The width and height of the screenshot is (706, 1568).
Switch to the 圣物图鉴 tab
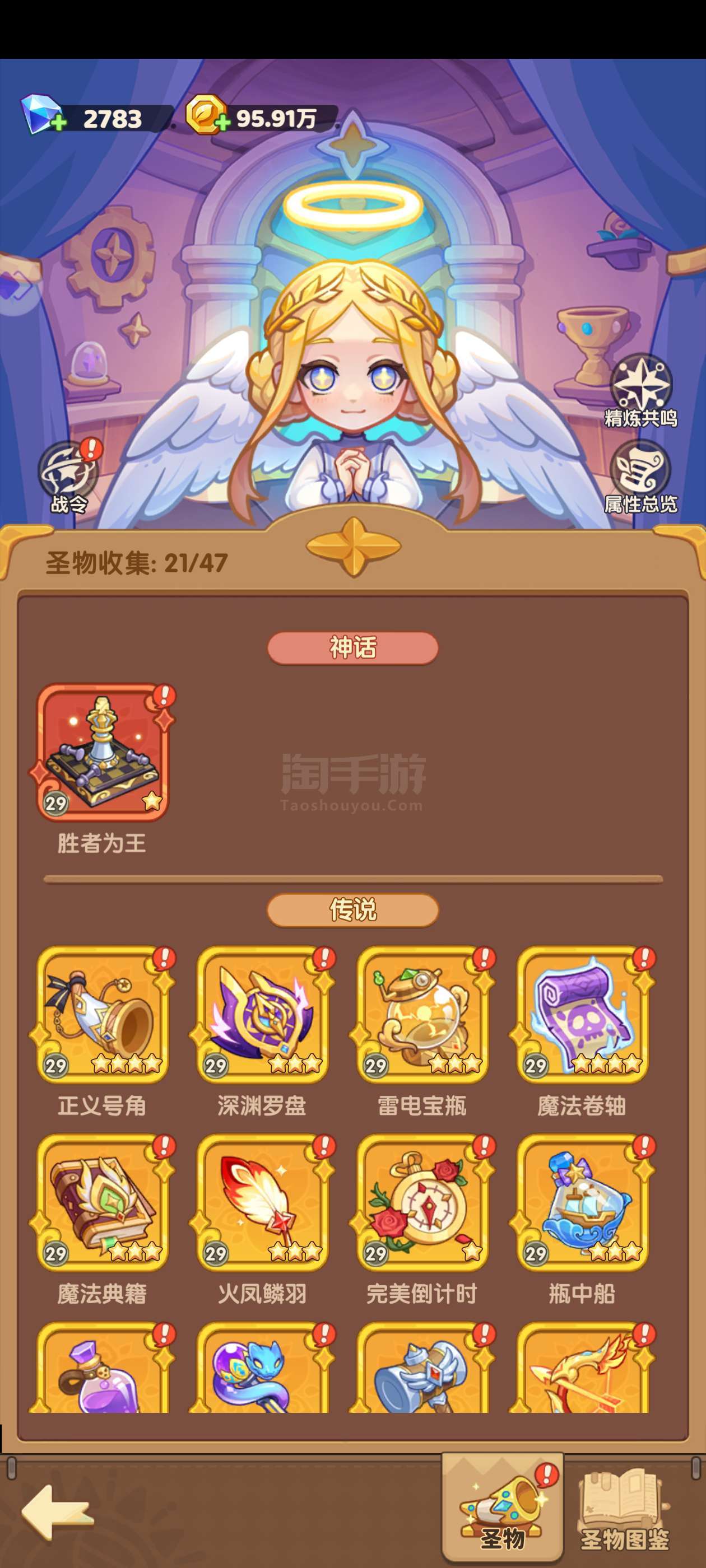[624, 1510]
